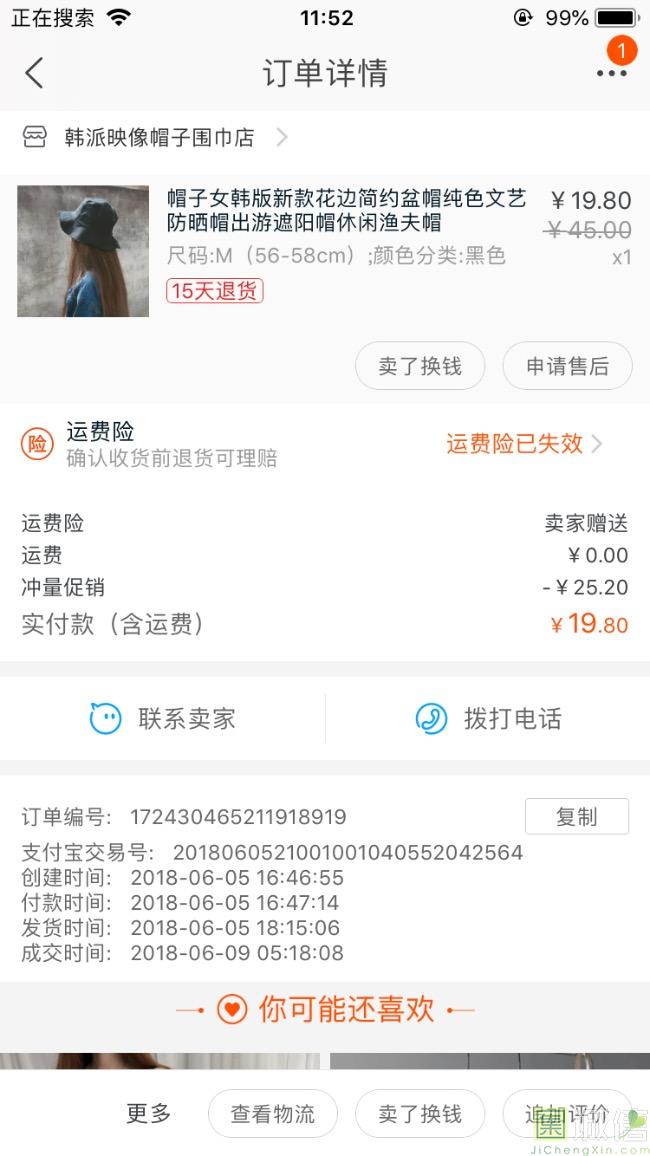Go back from the order details page

coord(35,73)
